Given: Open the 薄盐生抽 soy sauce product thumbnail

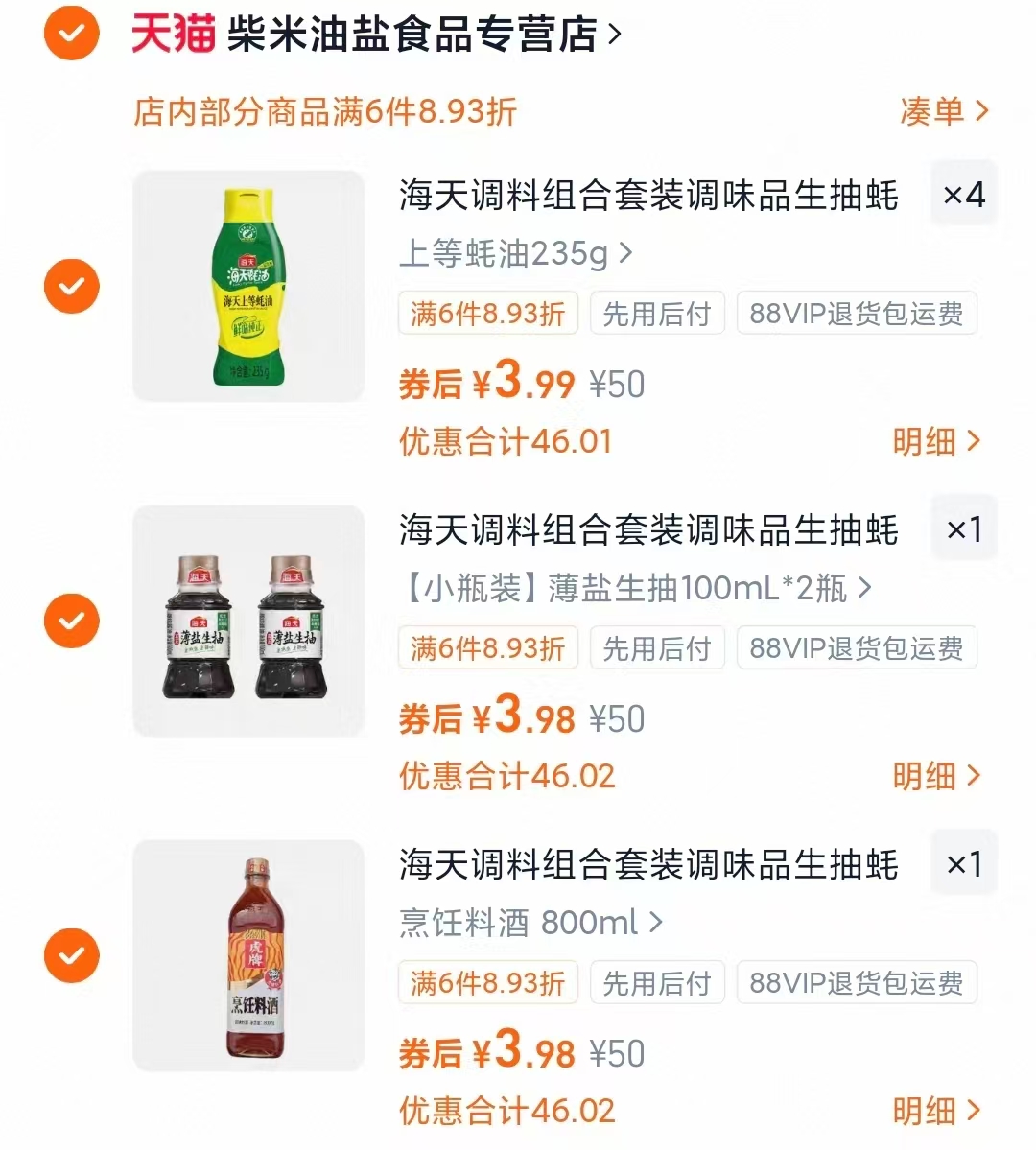Looking at the screenshot, I should (247, 621).
